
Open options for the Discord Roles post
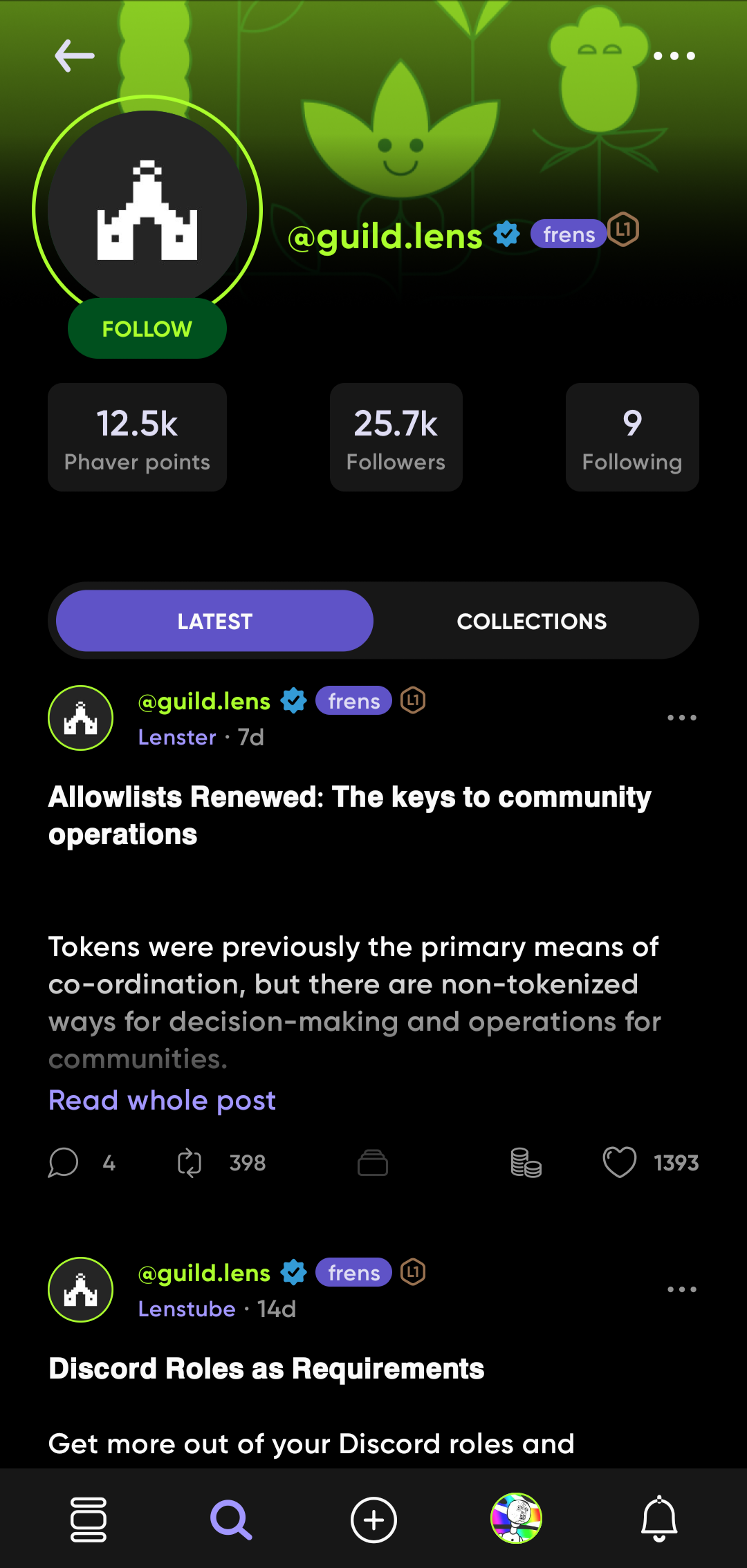pos(681,1289)
